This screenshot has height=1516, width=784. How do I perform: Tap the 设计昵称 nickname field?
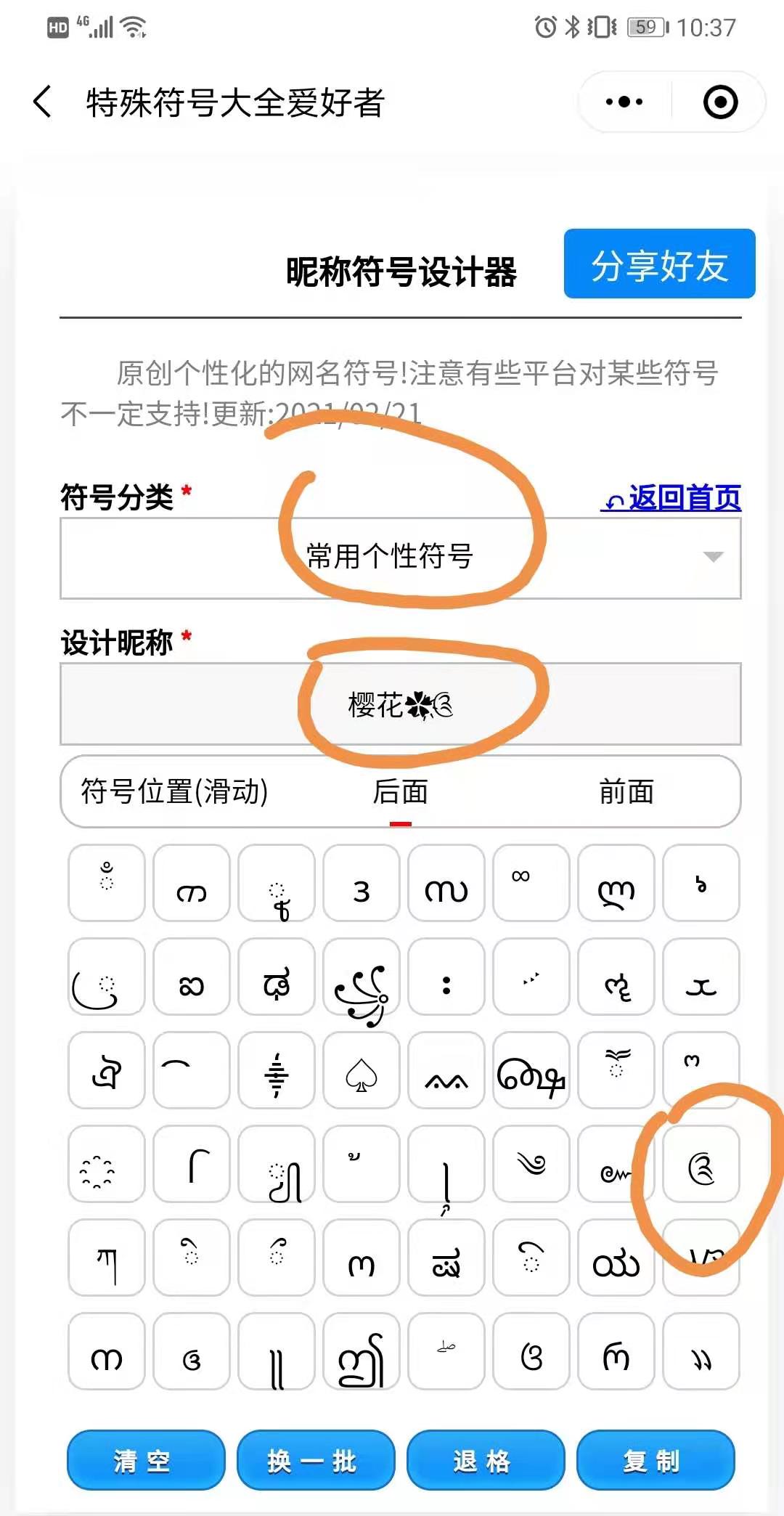400,704
